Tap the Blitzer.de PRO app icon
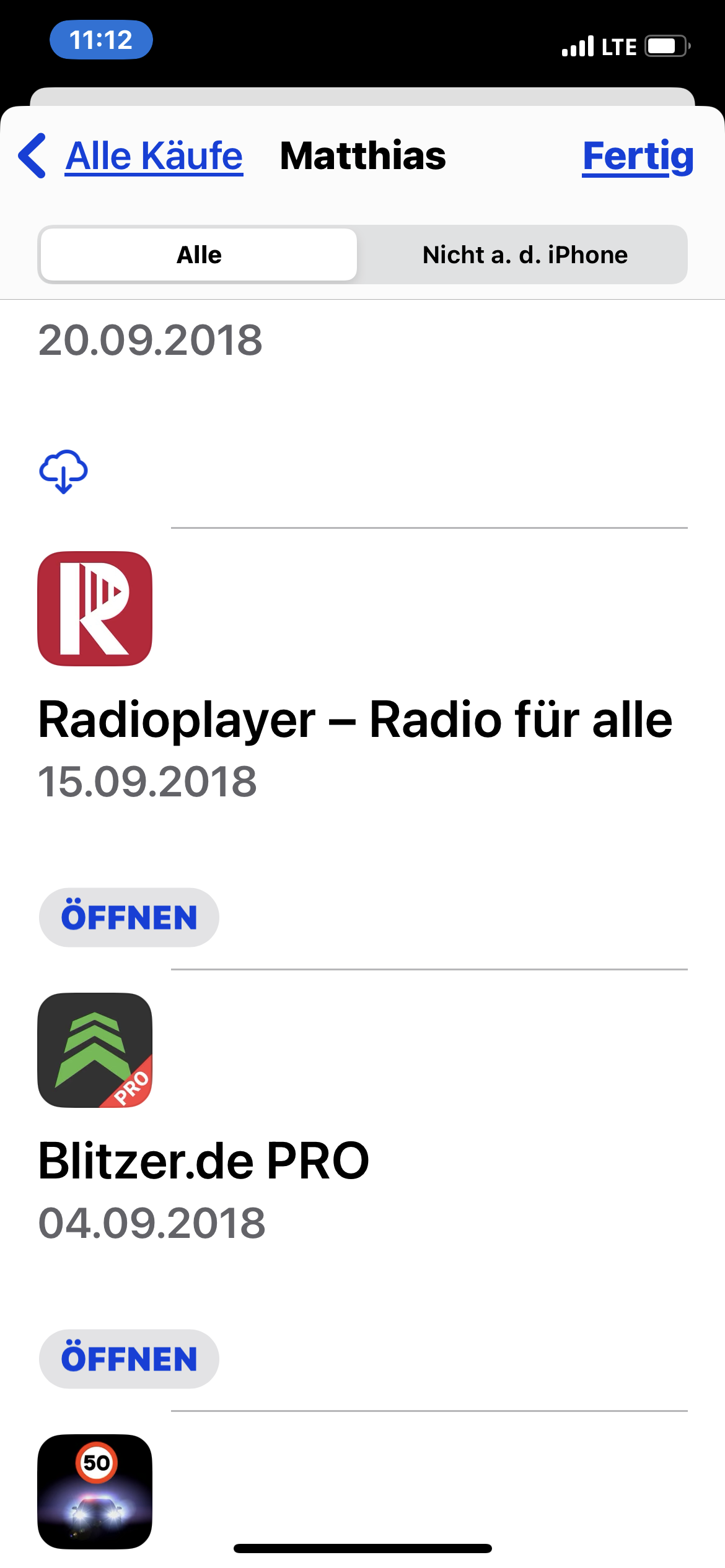This screenshot has width=725, height=1568. coord(96,1050)
